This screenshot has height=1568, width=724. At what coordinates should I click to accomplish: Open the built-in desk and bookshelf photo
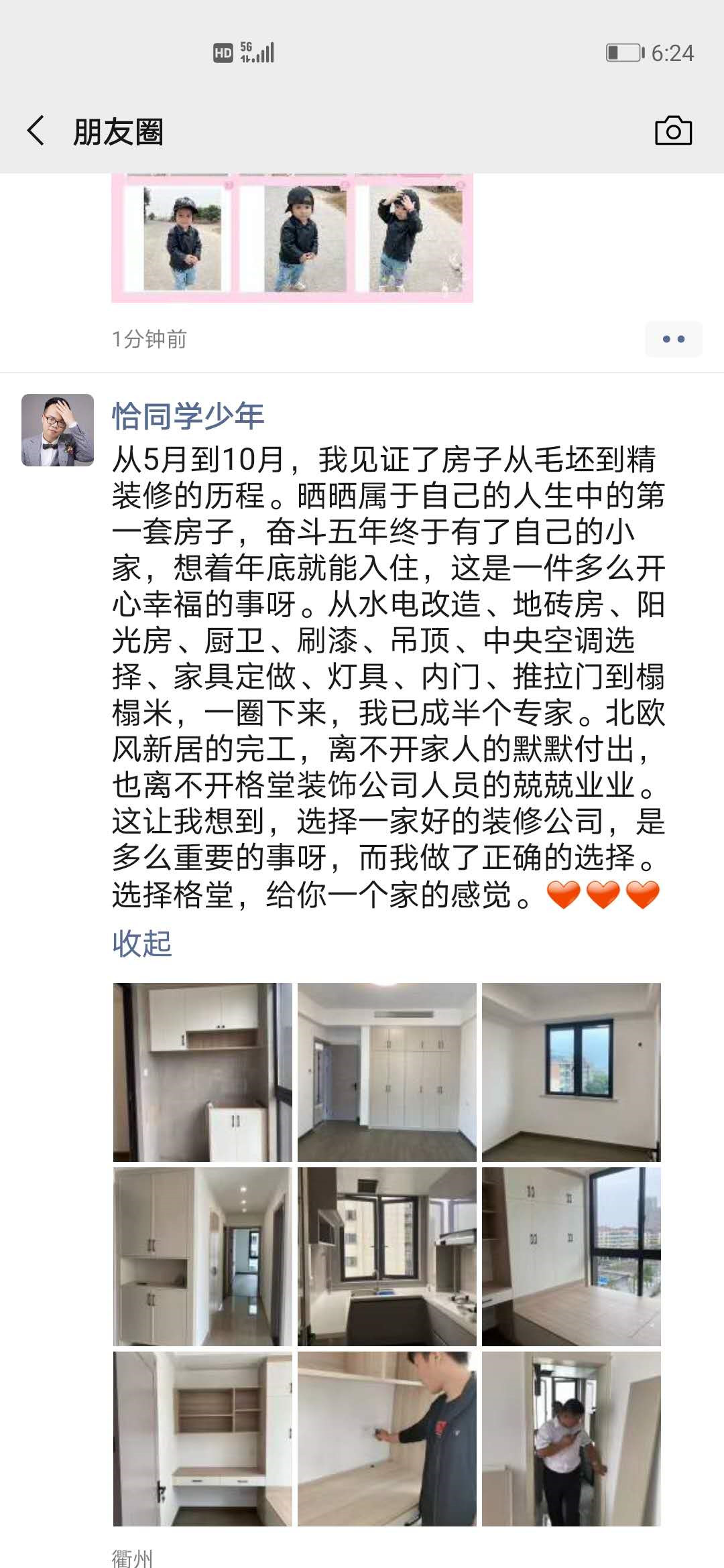click(x=202, y=1439)
